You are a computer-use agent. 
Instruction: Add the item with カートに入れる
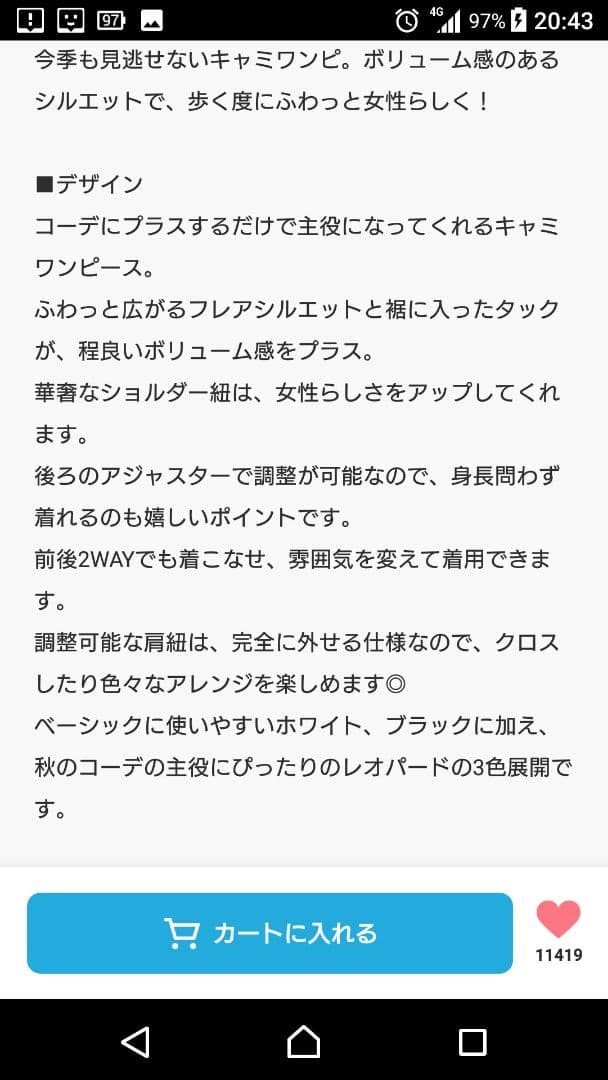click(269, 933)
